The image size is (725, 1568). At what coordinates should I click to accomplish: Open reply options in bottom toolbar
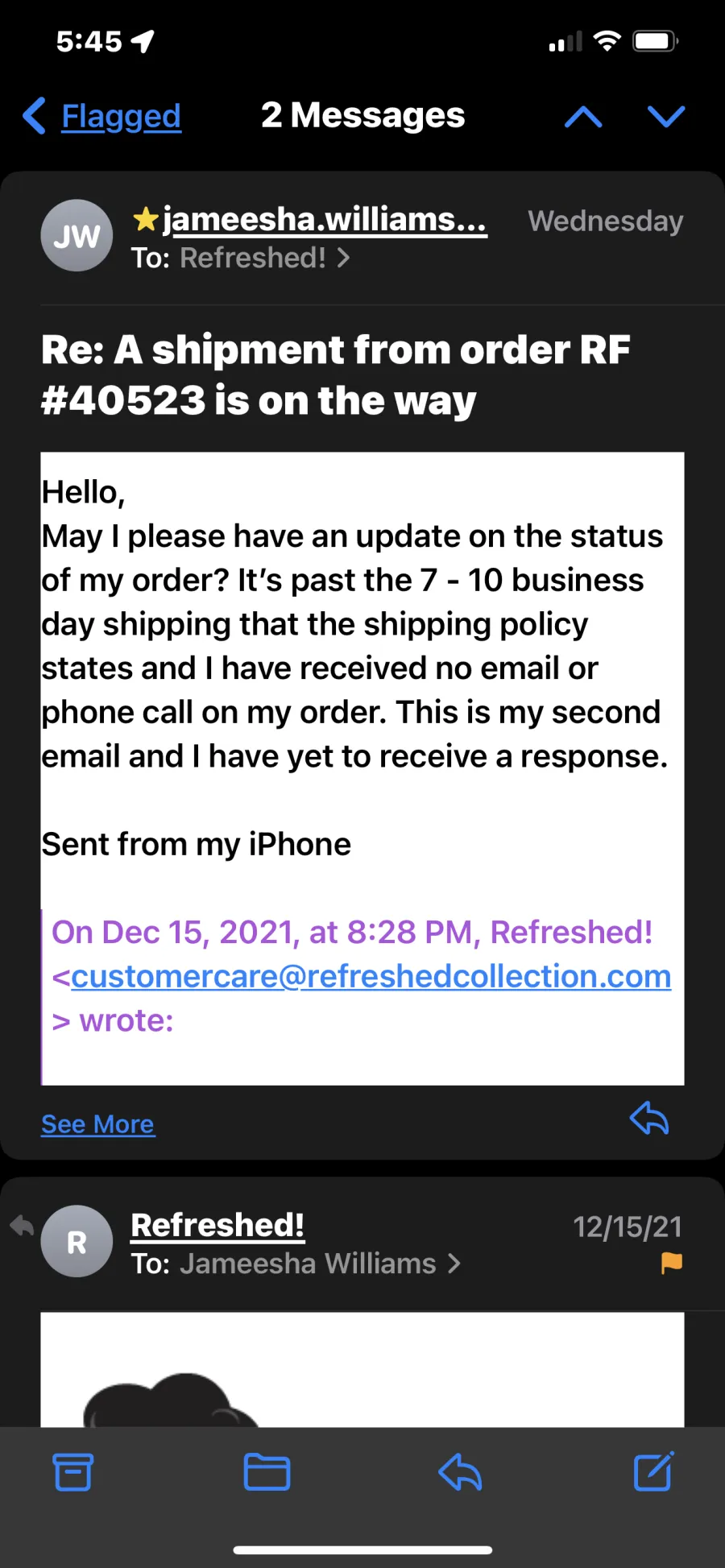tap(460, 1472)
